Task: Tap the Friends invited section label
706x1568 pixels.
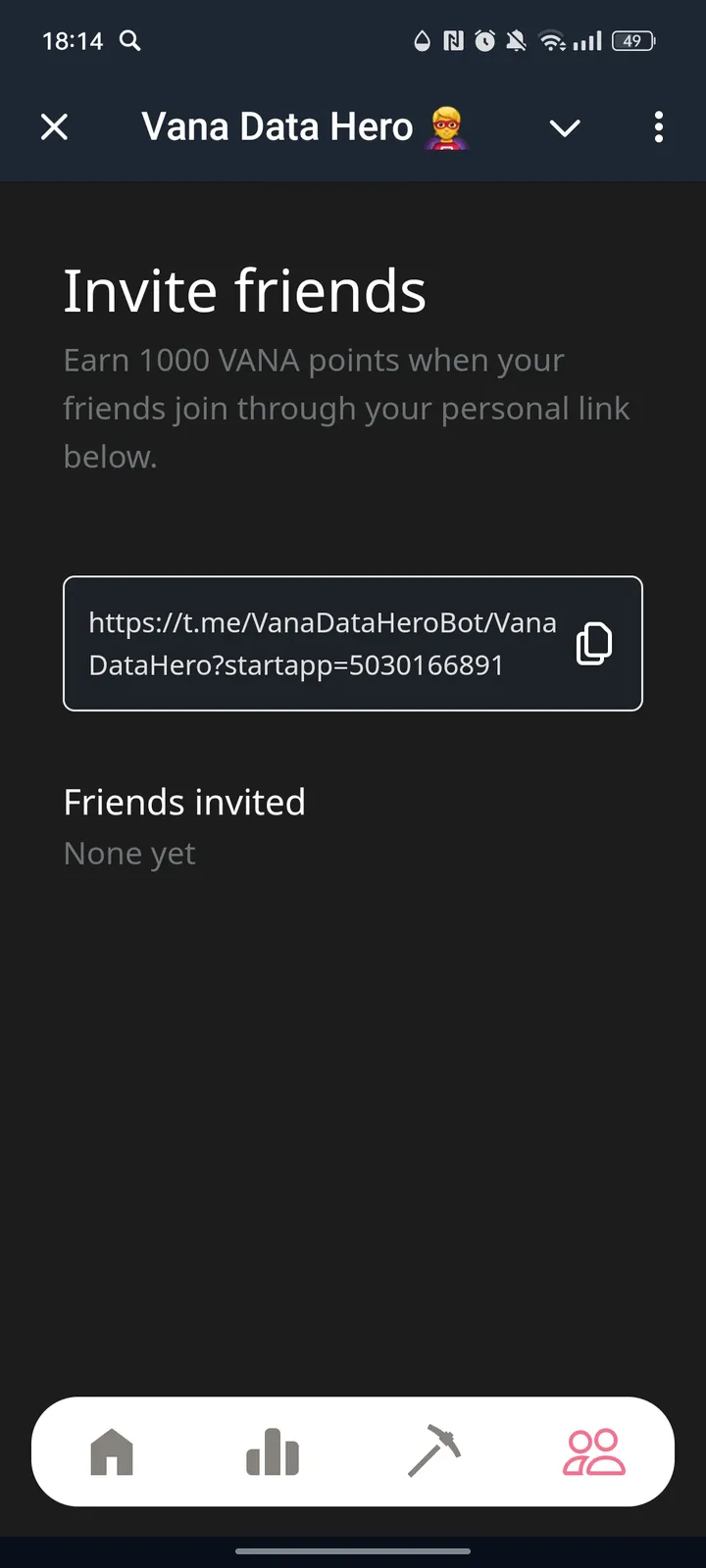Action: point(184,802)
